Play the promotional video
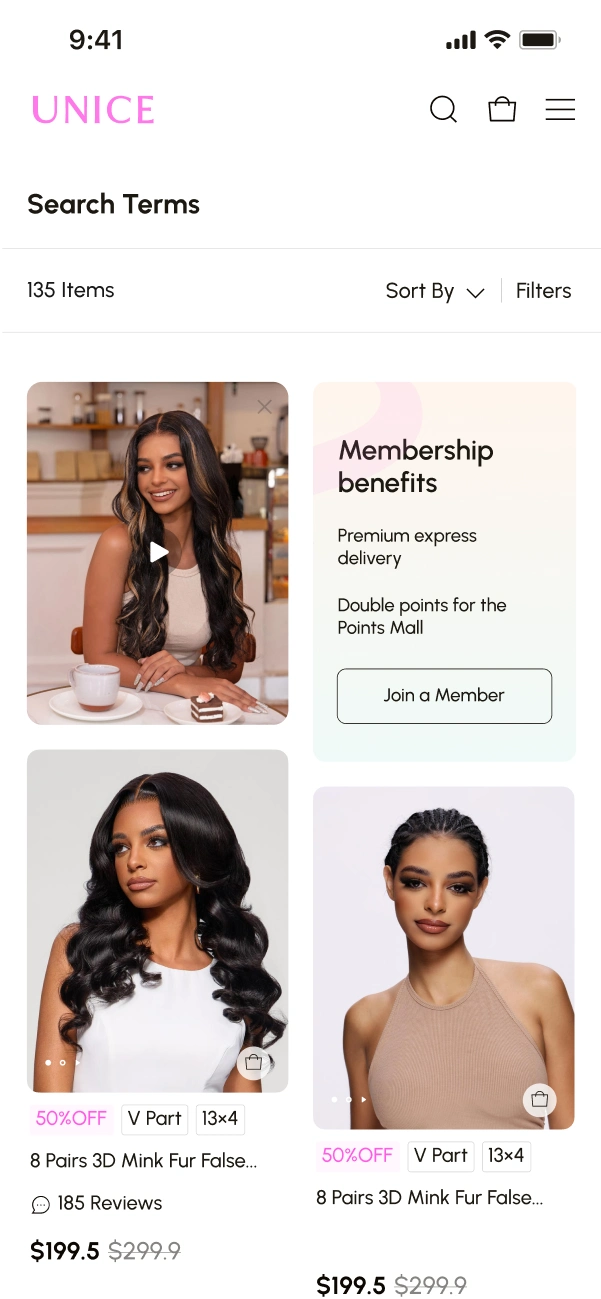 (158, 552)
